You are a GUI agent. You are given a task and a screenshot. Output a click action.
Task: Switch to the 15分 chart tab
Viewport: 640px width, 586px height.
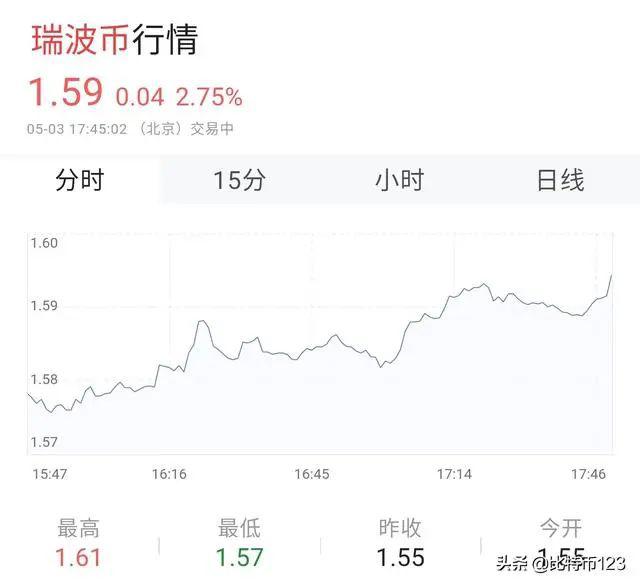[240, 181]
